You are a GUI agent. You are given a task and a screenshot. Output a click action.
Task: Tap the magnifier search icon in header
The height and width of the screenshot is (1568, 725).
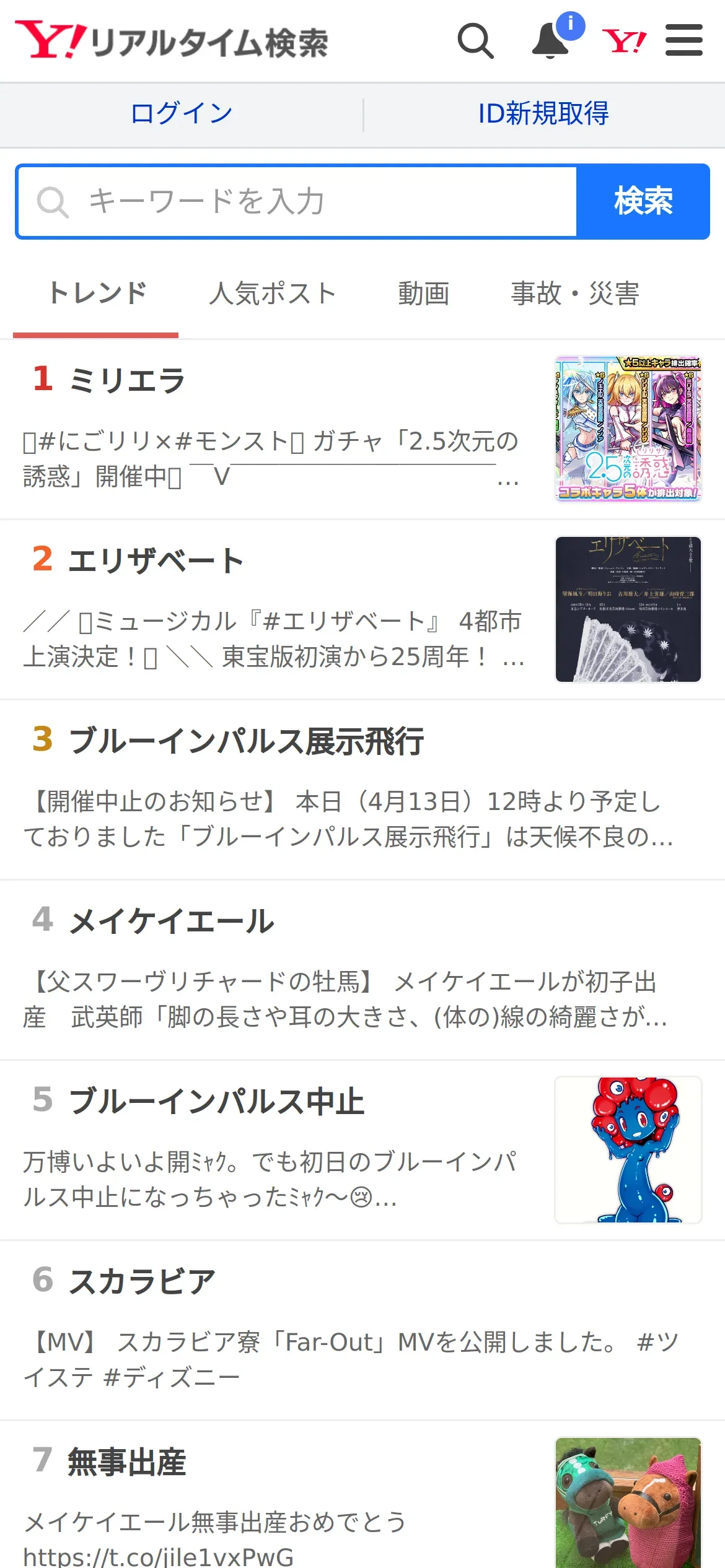475,41
